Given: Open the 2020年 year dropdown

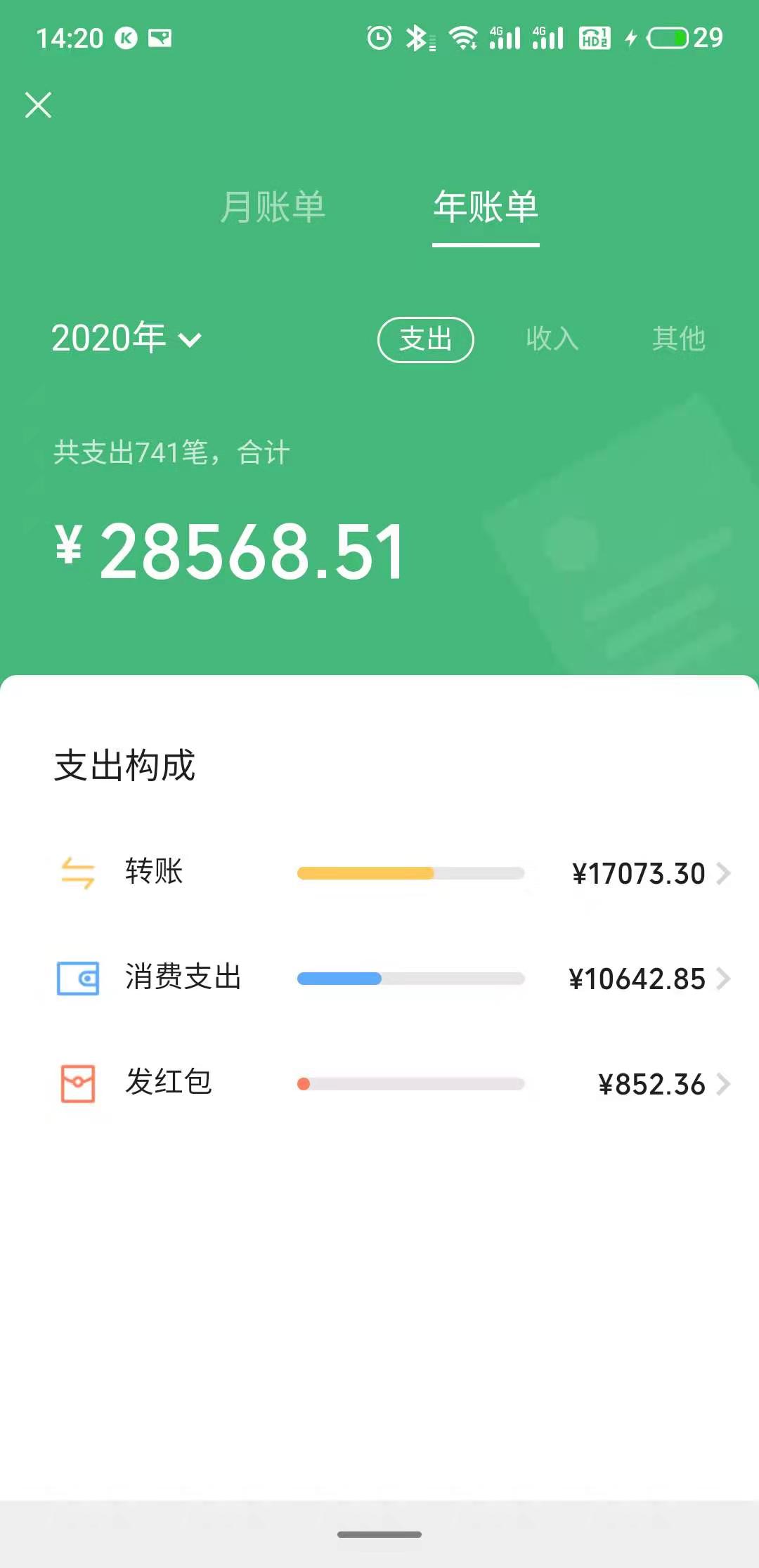Looking at the screenshot, I should [126, 339].
